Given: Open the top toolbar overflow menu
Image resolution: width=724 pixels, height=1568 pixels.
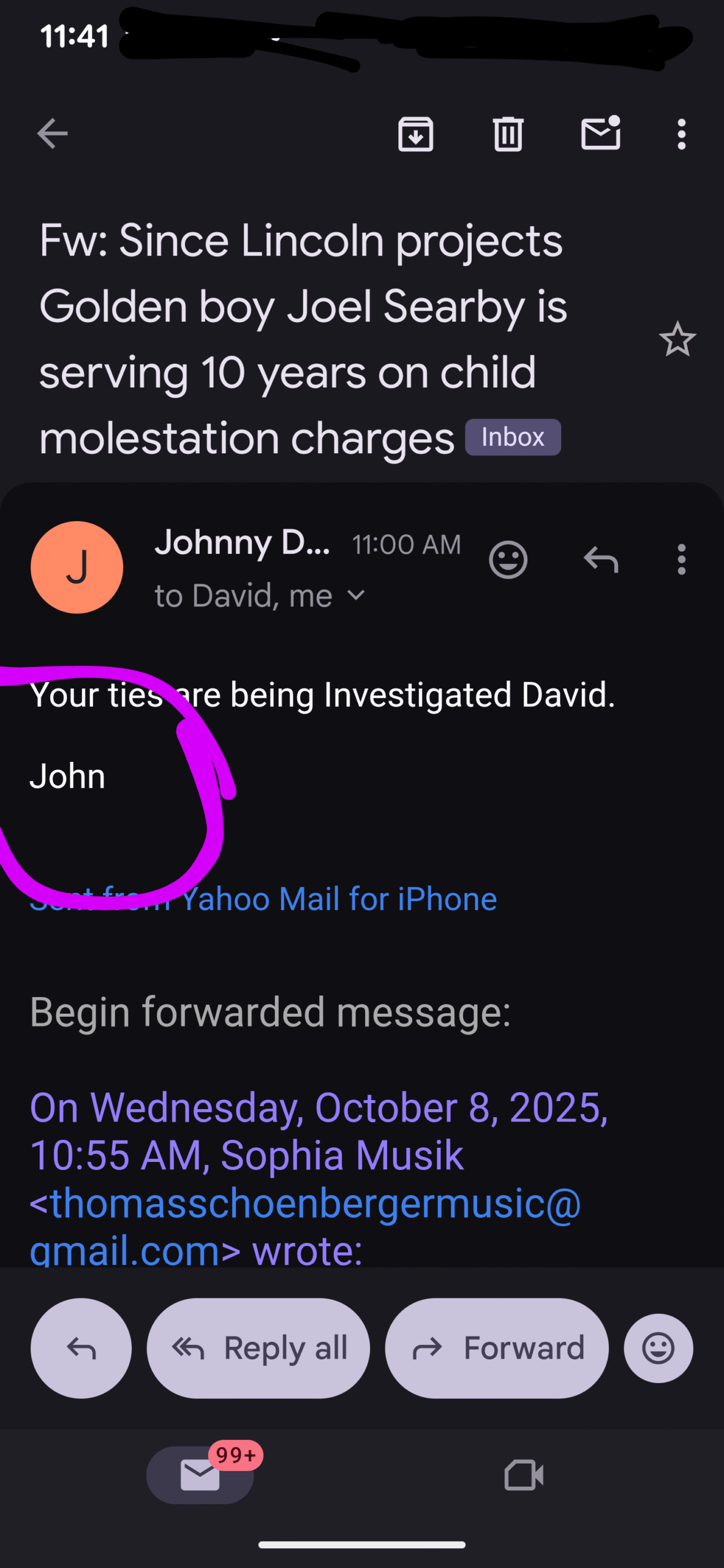Looking at the screenshot, I should 681,134.
